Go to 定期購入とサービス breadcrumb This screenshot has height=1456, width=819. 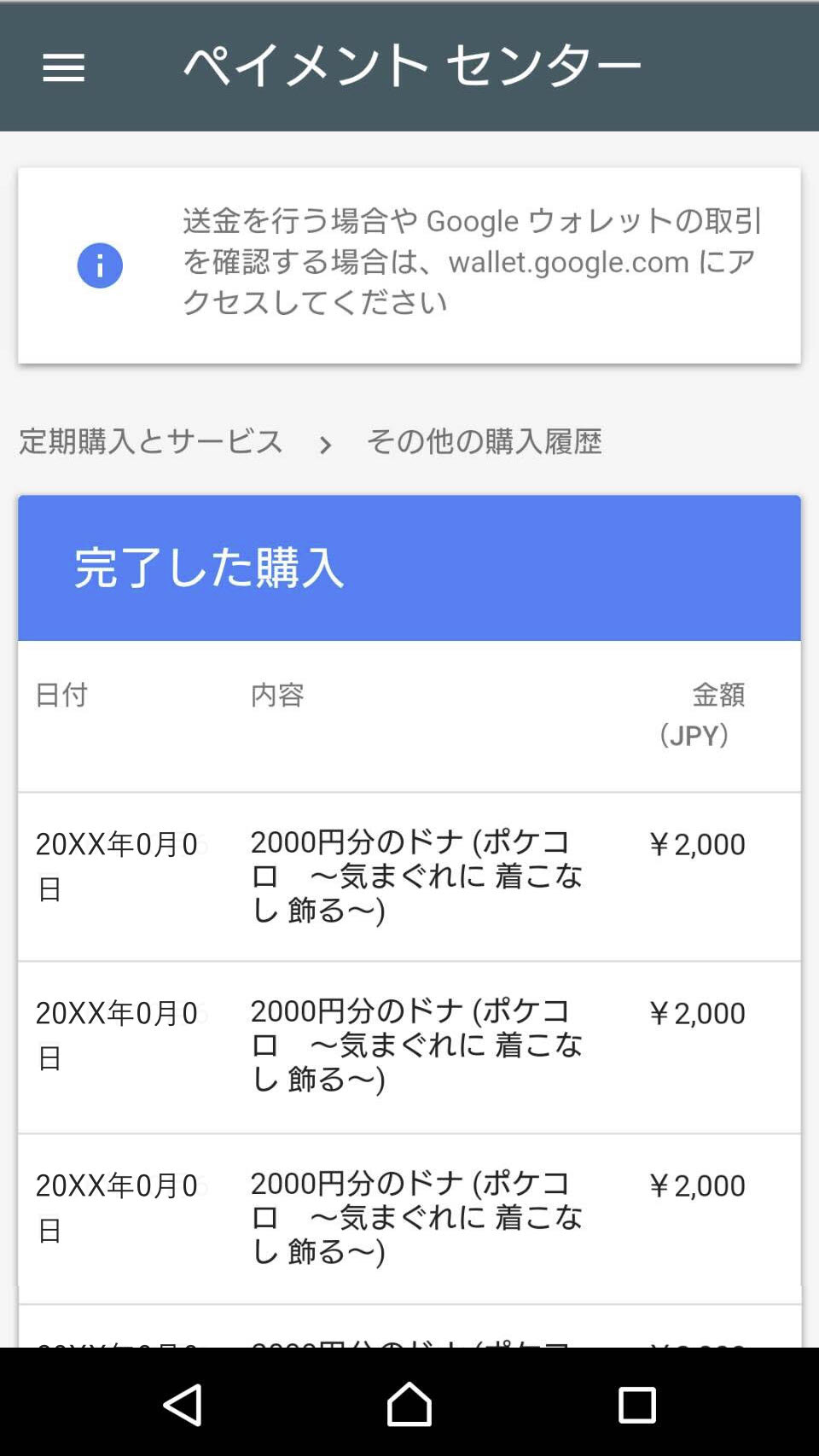click(x=151, y=441)
